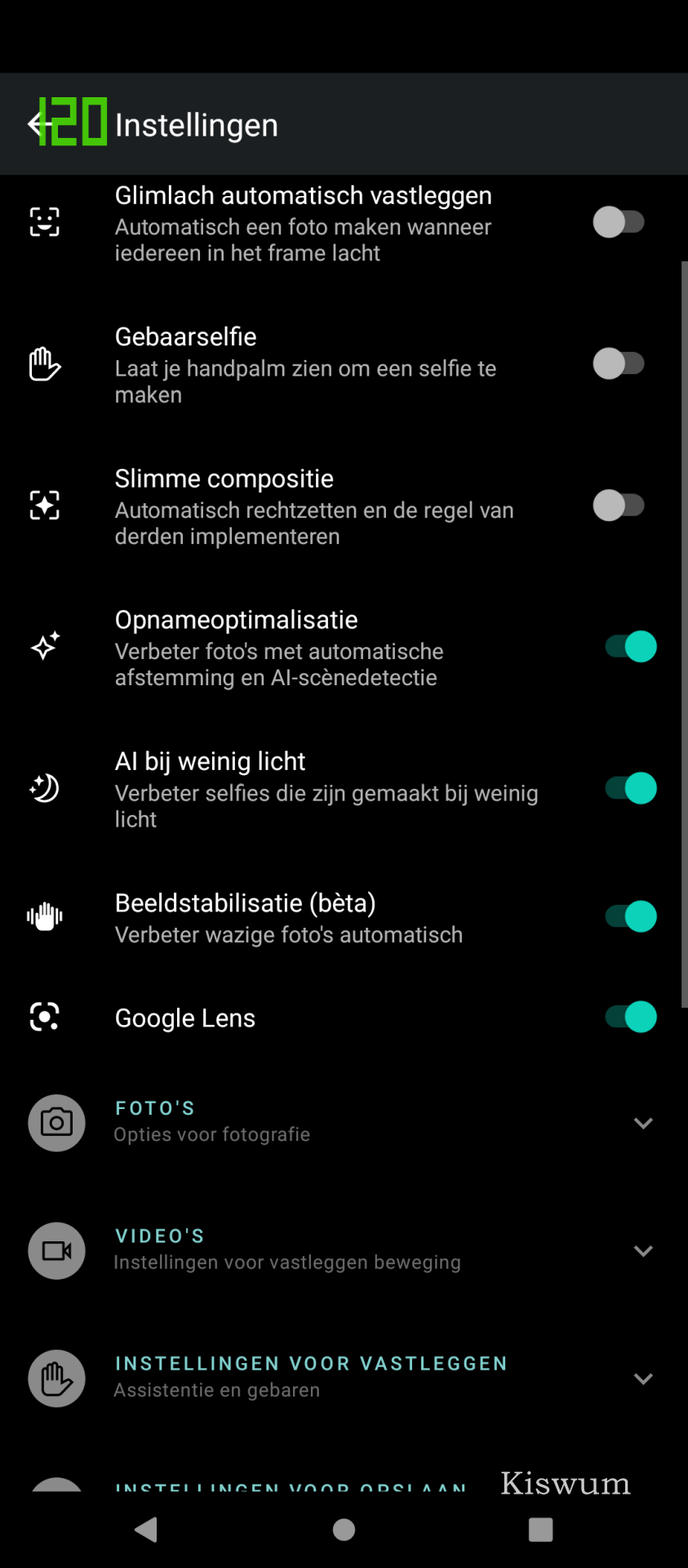The height and width of the screenshot is (1568, 688).
Task: Expand the VIDEO'S section
Action: click(x=344, y=1250)
